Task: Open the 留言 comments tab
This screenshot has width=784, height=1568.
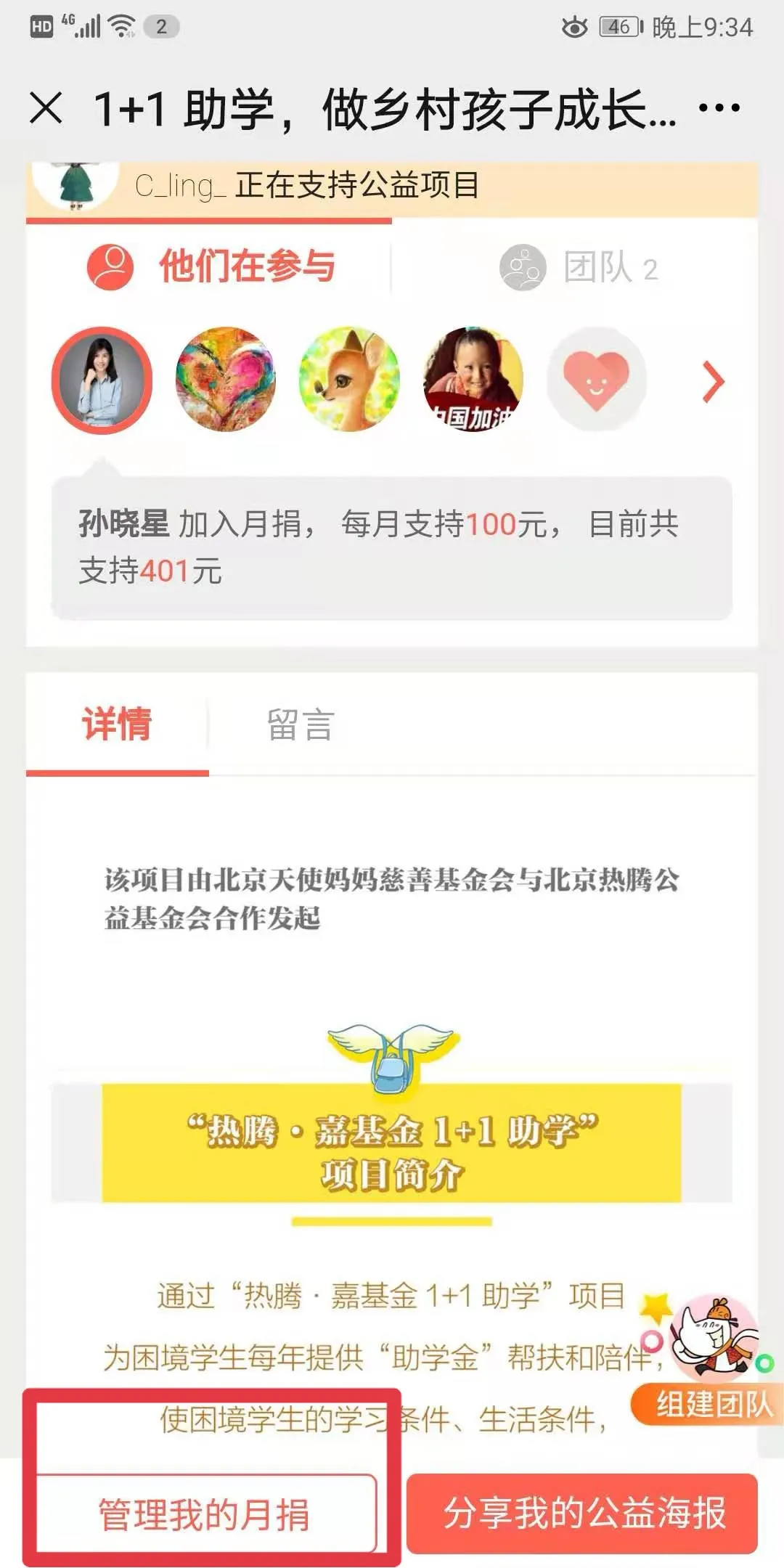Action: point(300,725)
